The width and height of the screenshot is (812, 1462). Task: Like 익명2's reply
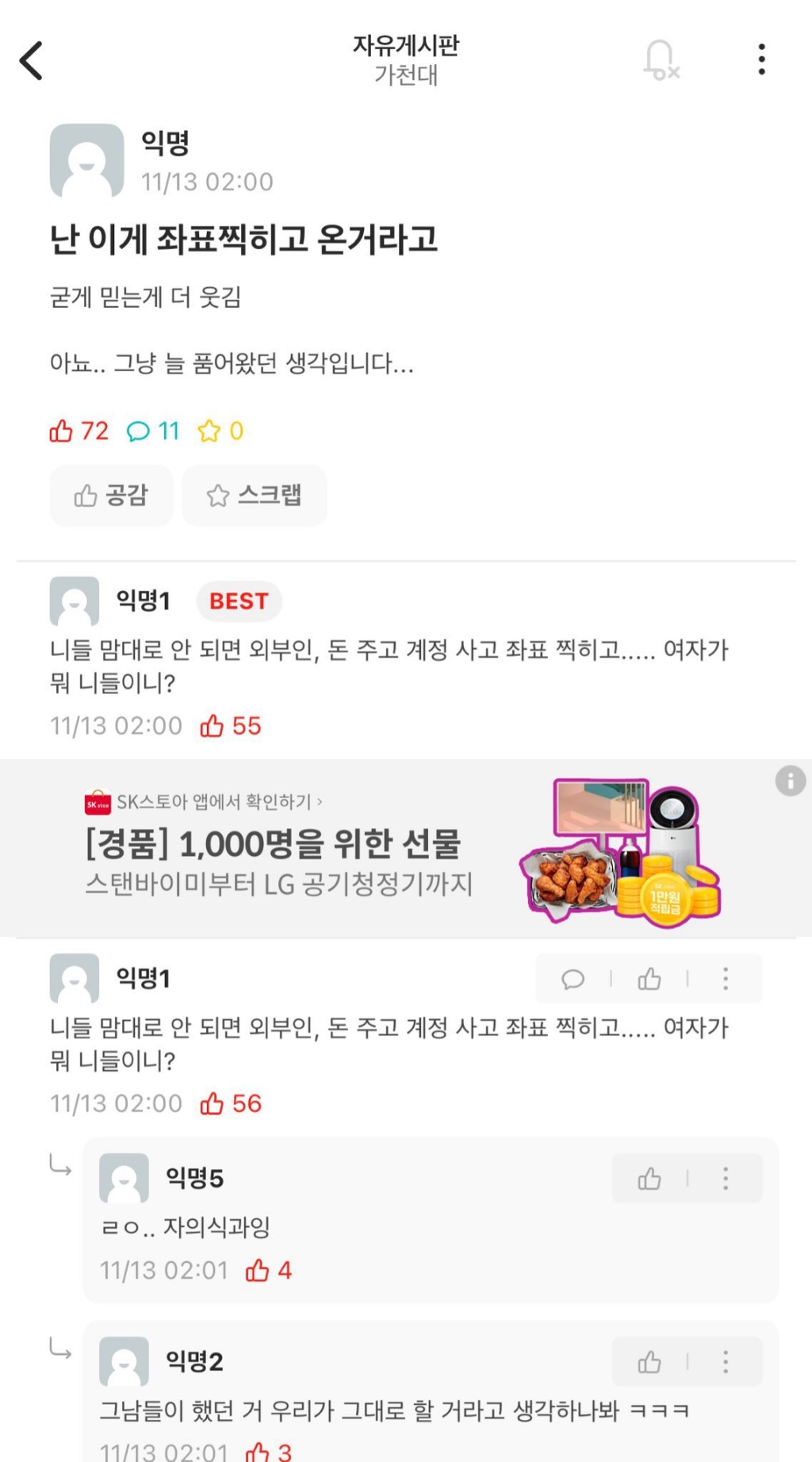[649, 1362]
